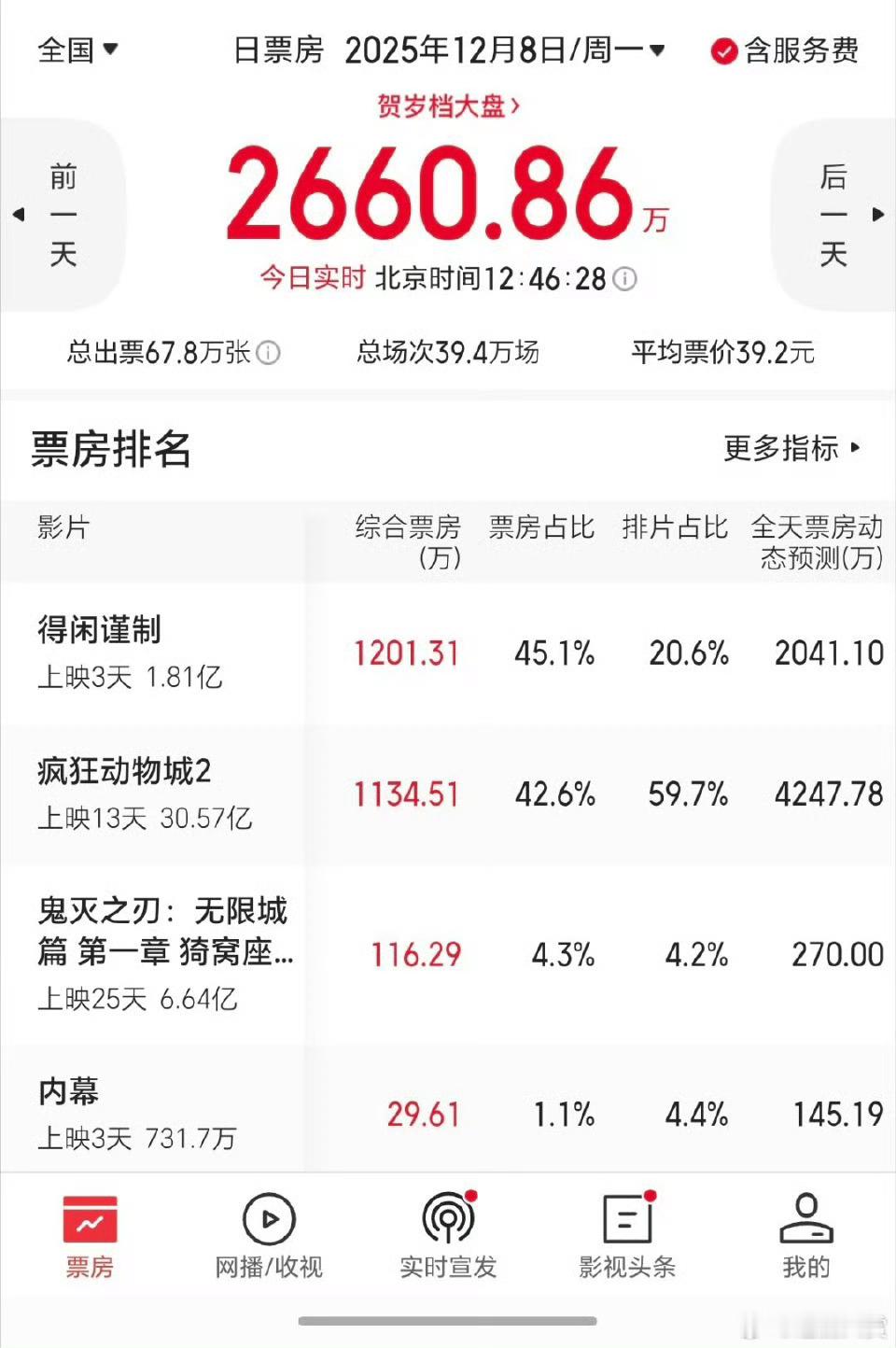Open the date selector 2025年12月8日/周一
Image resolution: width=896 pixels, height=1348 pixels.
coord(504,51)
